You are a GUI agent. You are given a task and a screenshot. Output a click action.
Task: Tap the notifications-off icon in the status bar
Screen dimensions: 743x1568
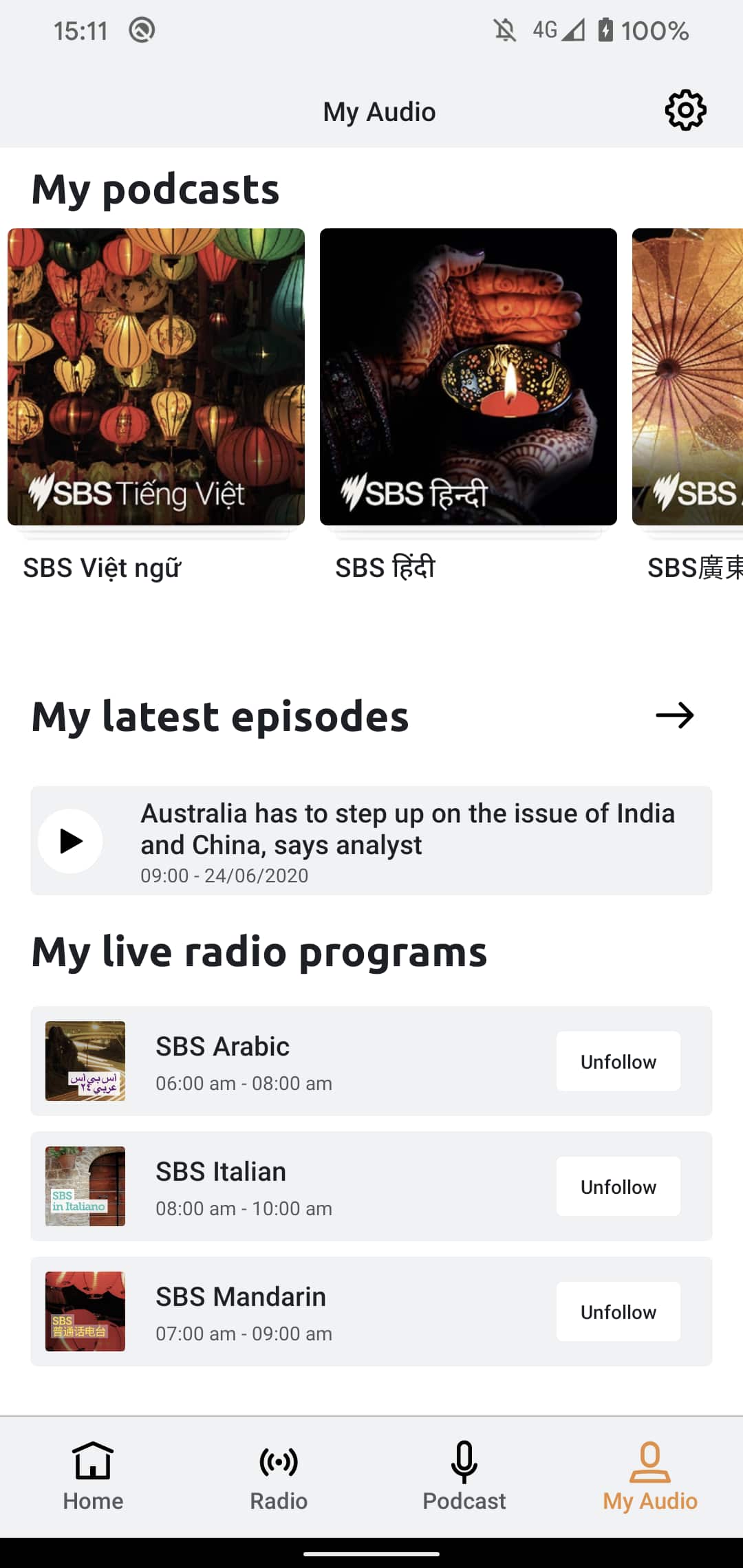504,30
